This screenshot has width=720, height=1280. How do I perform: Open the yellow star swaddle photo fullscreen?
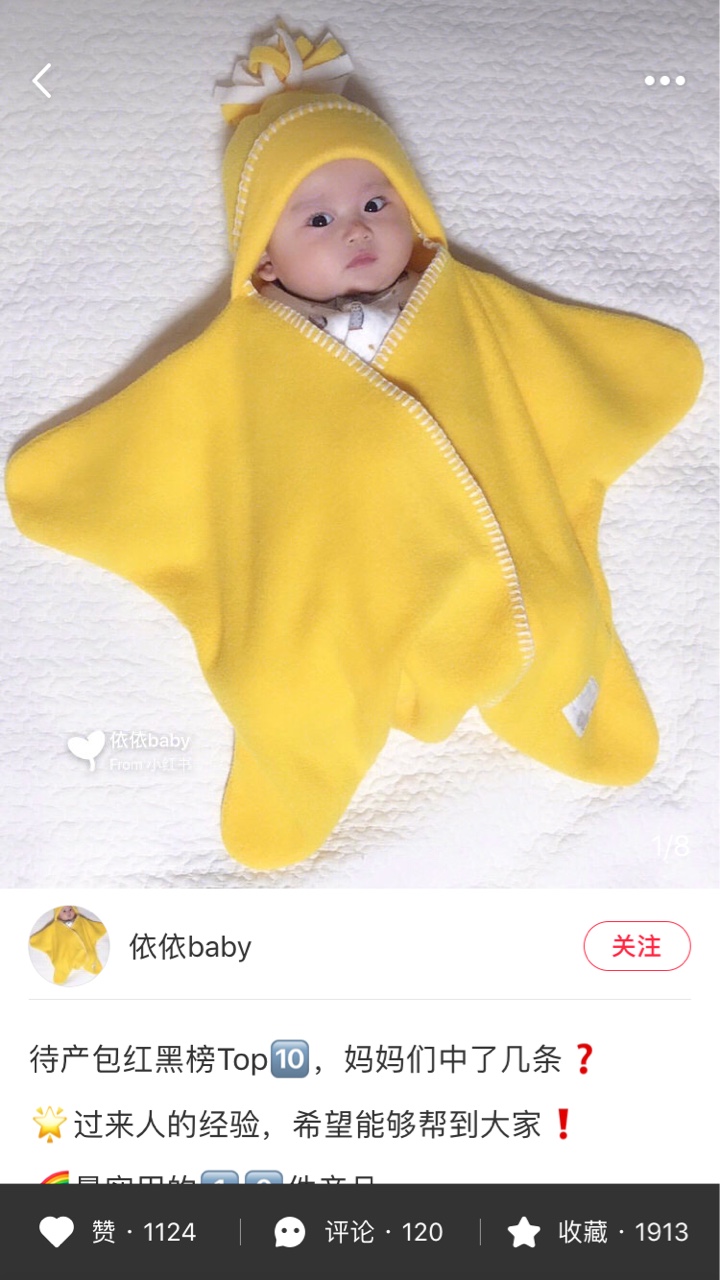coord(360,444)
